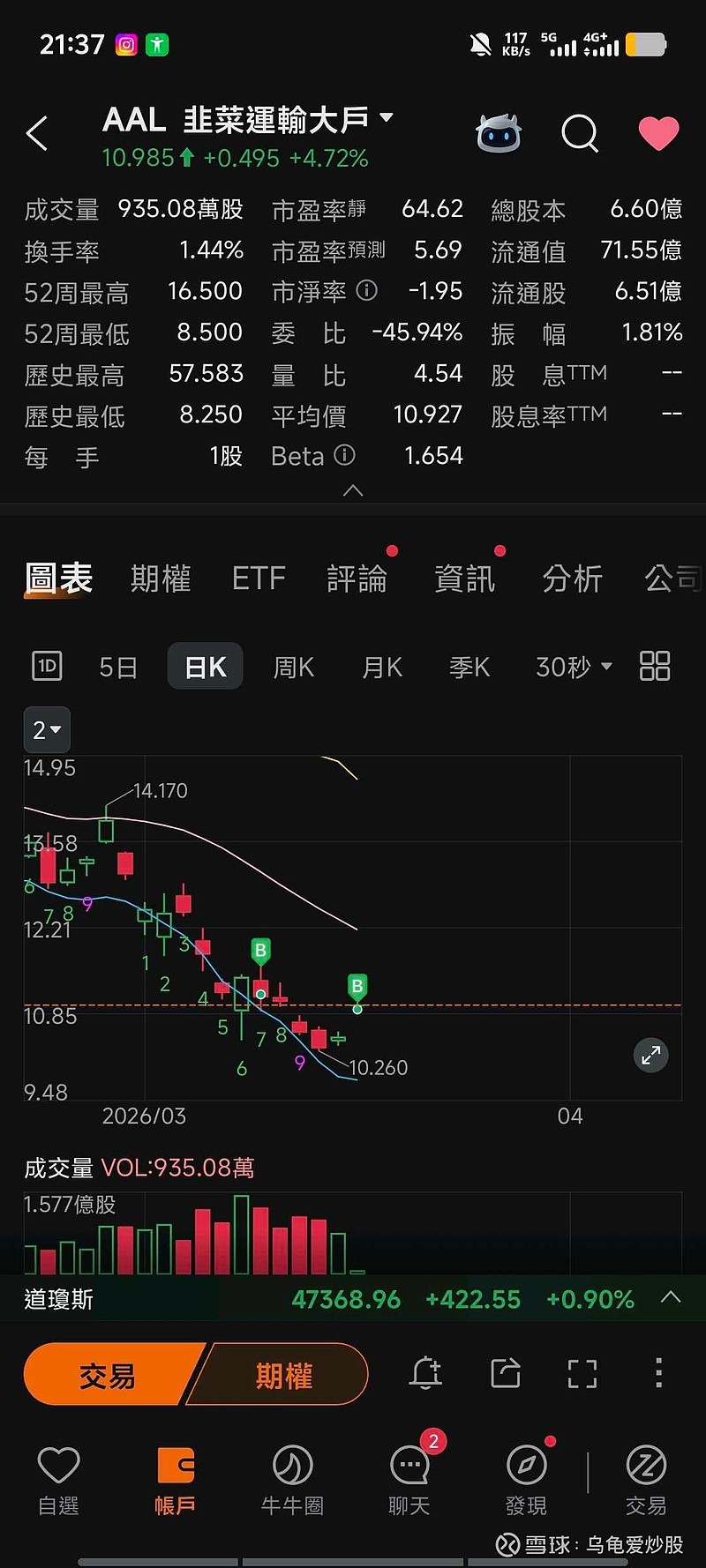
Task: Switch chart to 月K
Action: 382,668
